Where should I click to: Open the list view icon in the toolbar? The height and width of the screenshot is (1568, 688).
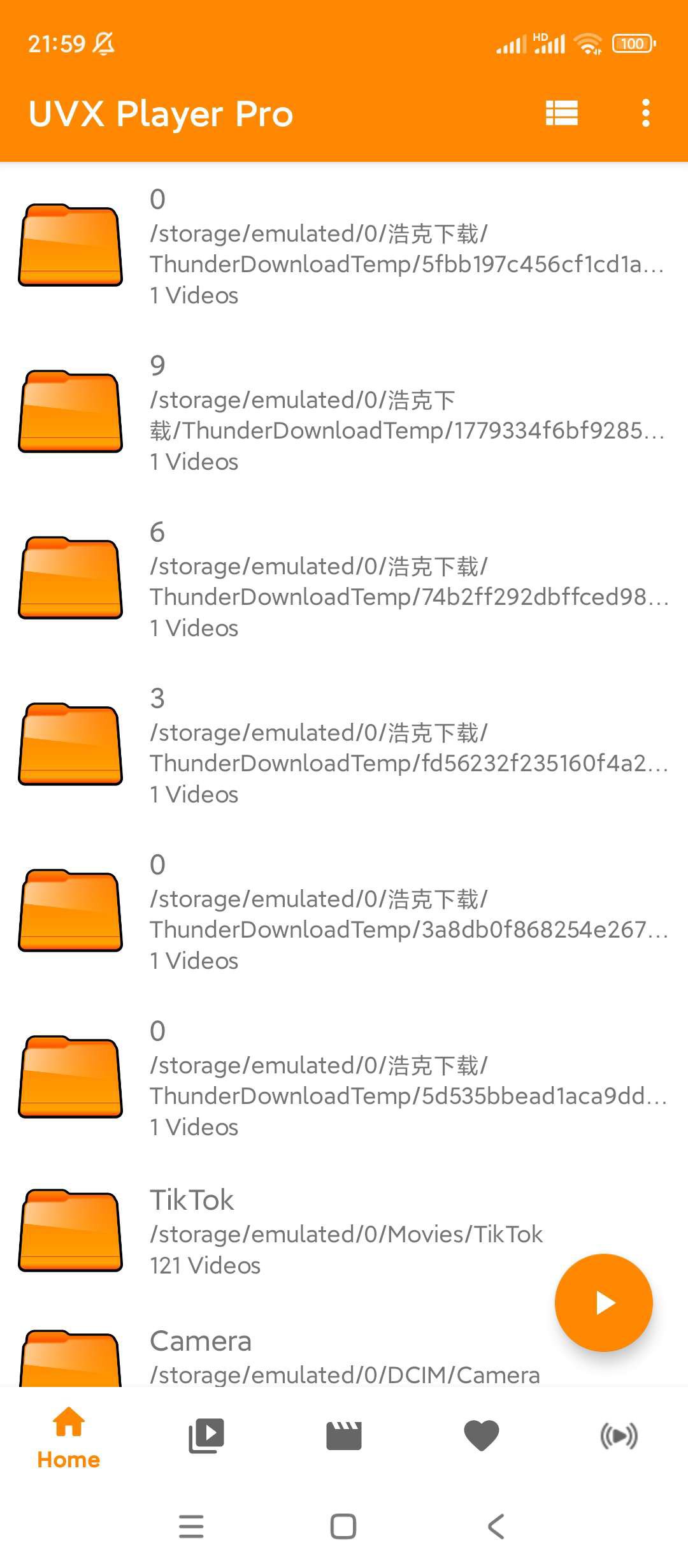coord(561,113)
